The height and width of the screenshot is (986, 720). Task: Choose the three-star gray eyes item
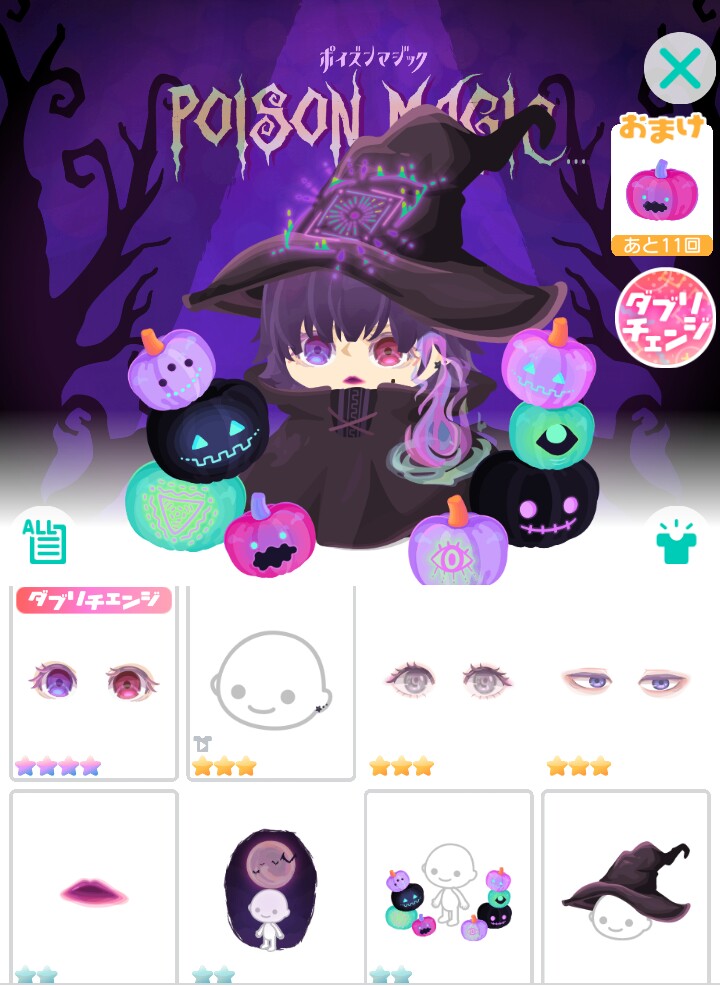click(x=447, y=683)
